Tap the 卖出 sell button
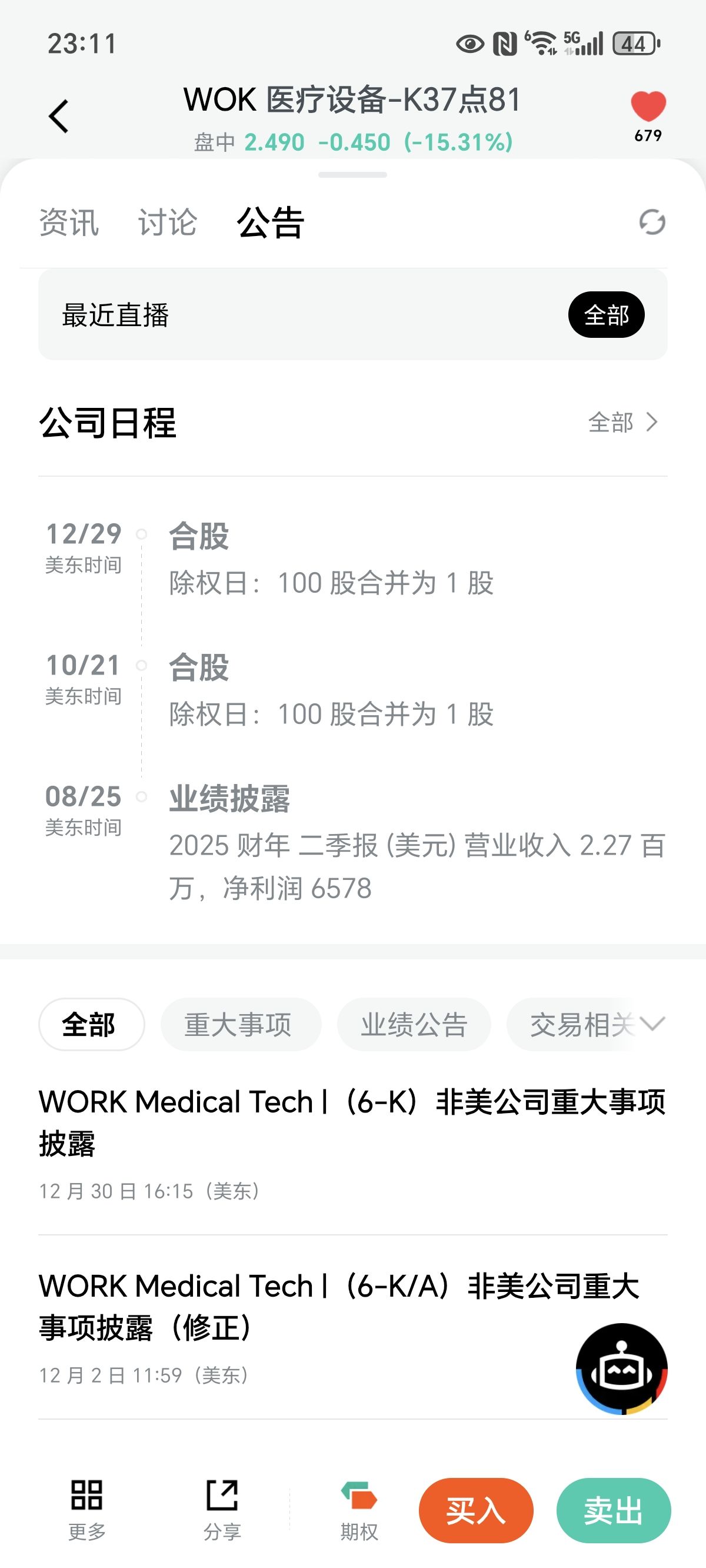 coord(613,1510)
